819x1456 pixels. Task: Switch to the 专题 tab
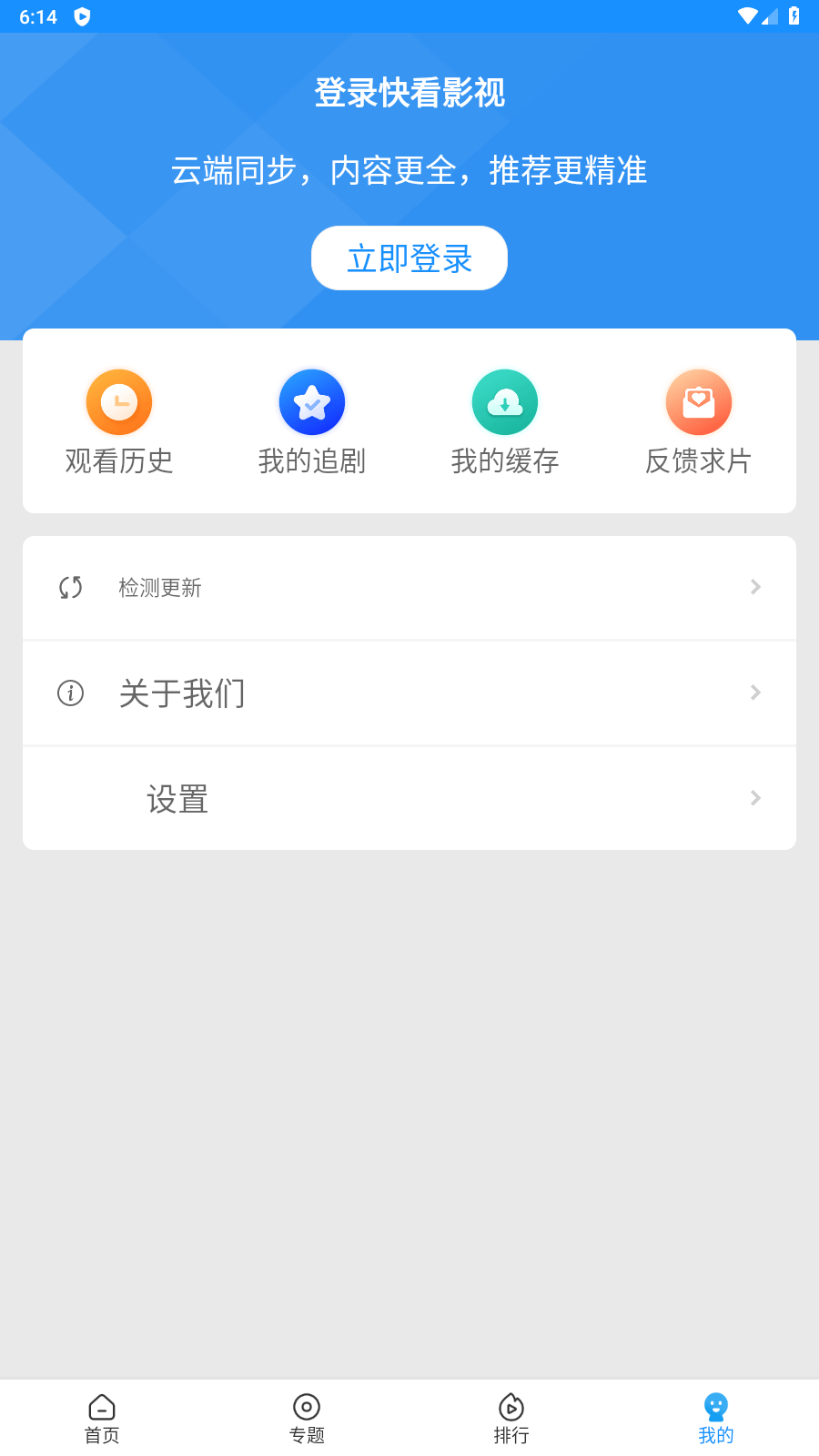[x=307, y=1417]
